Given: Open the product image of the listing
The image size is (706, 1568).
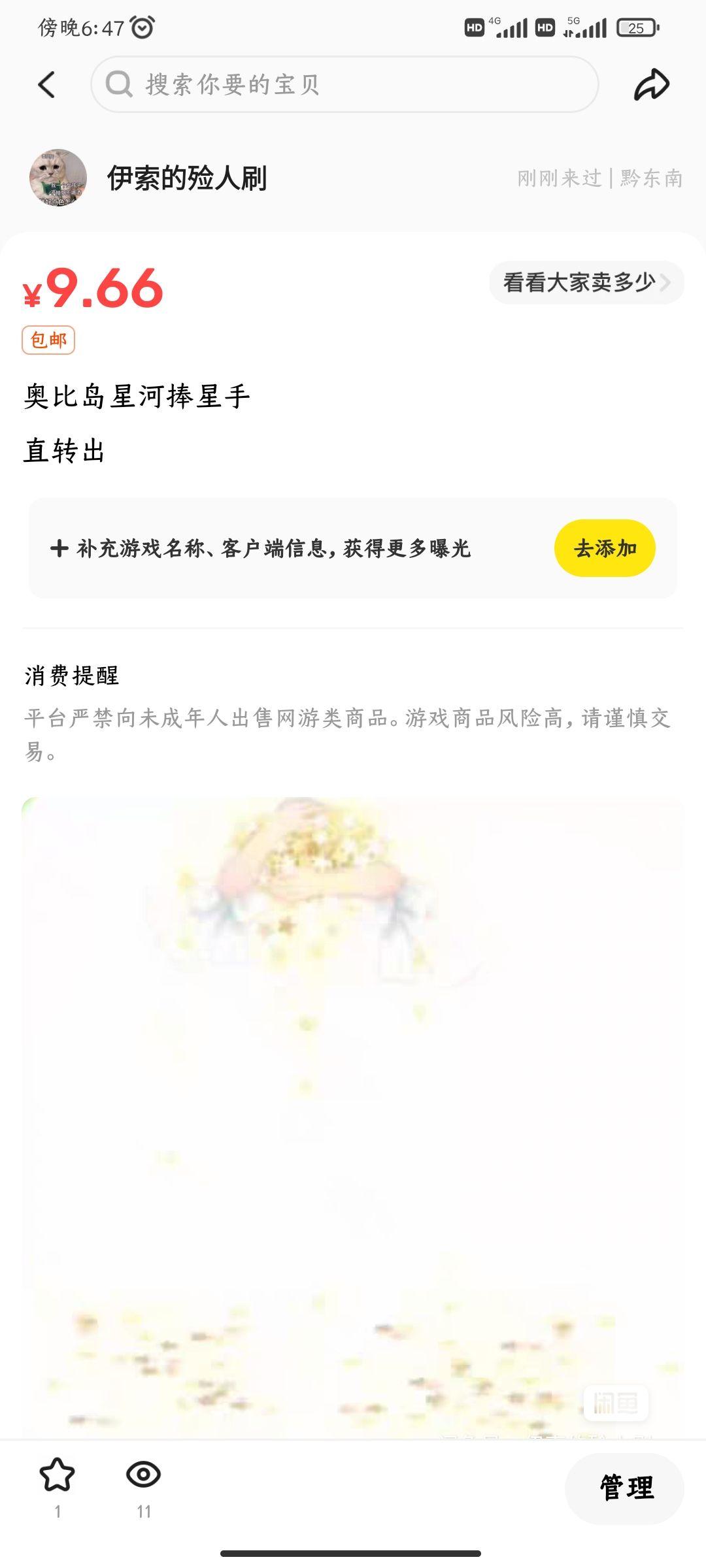Looking at the screenshot, I should pos(353,1111).
